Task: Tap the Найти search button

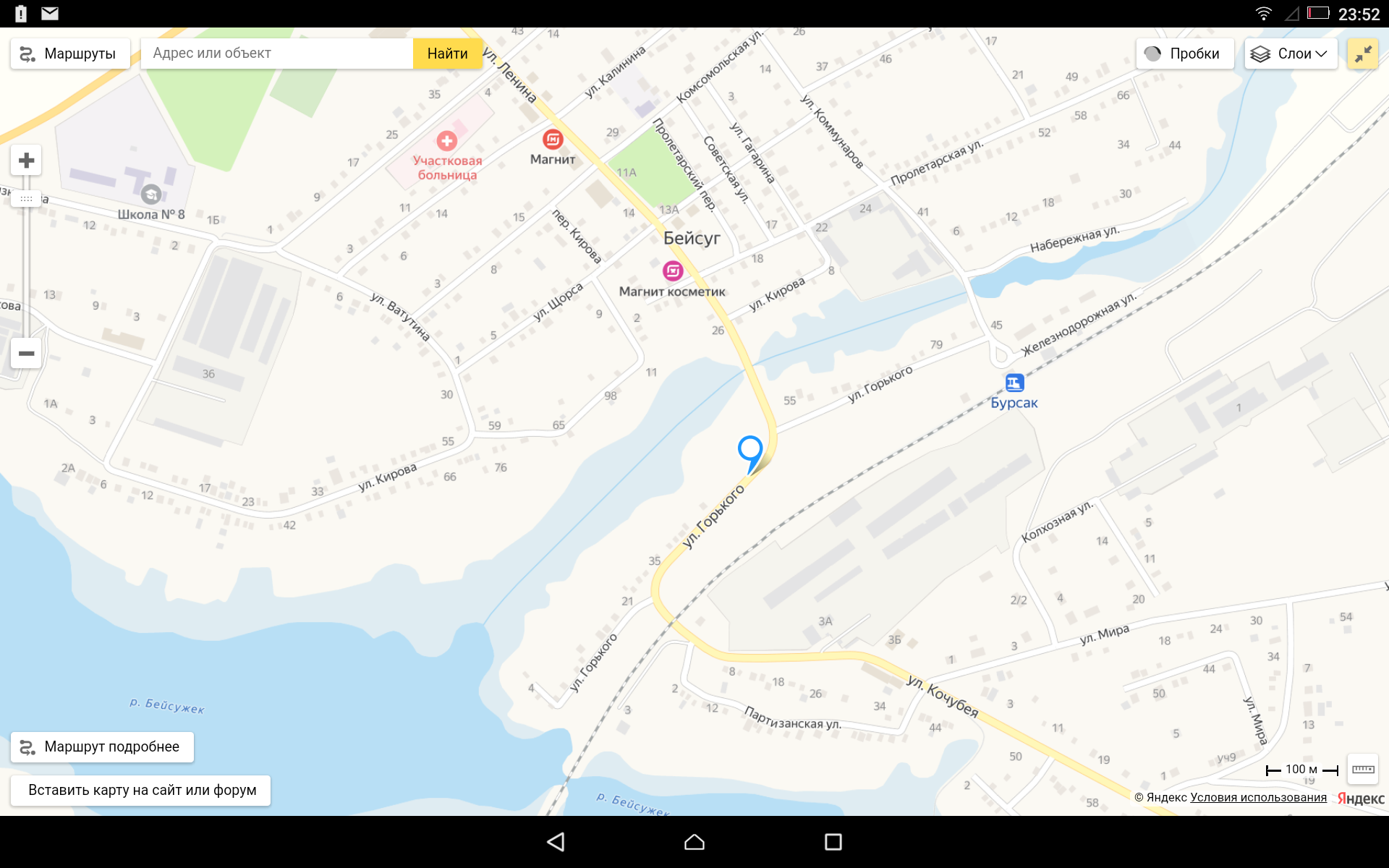Action: click(x=447, y=54)
